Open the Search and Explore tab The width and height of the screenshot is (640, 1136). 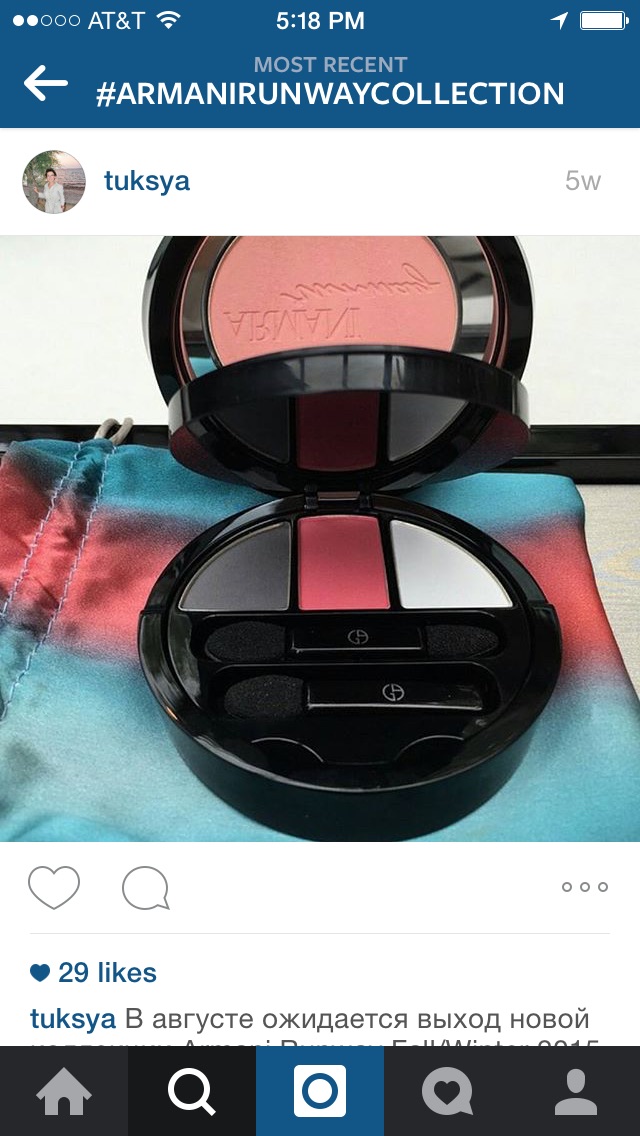pos(192,1092)
